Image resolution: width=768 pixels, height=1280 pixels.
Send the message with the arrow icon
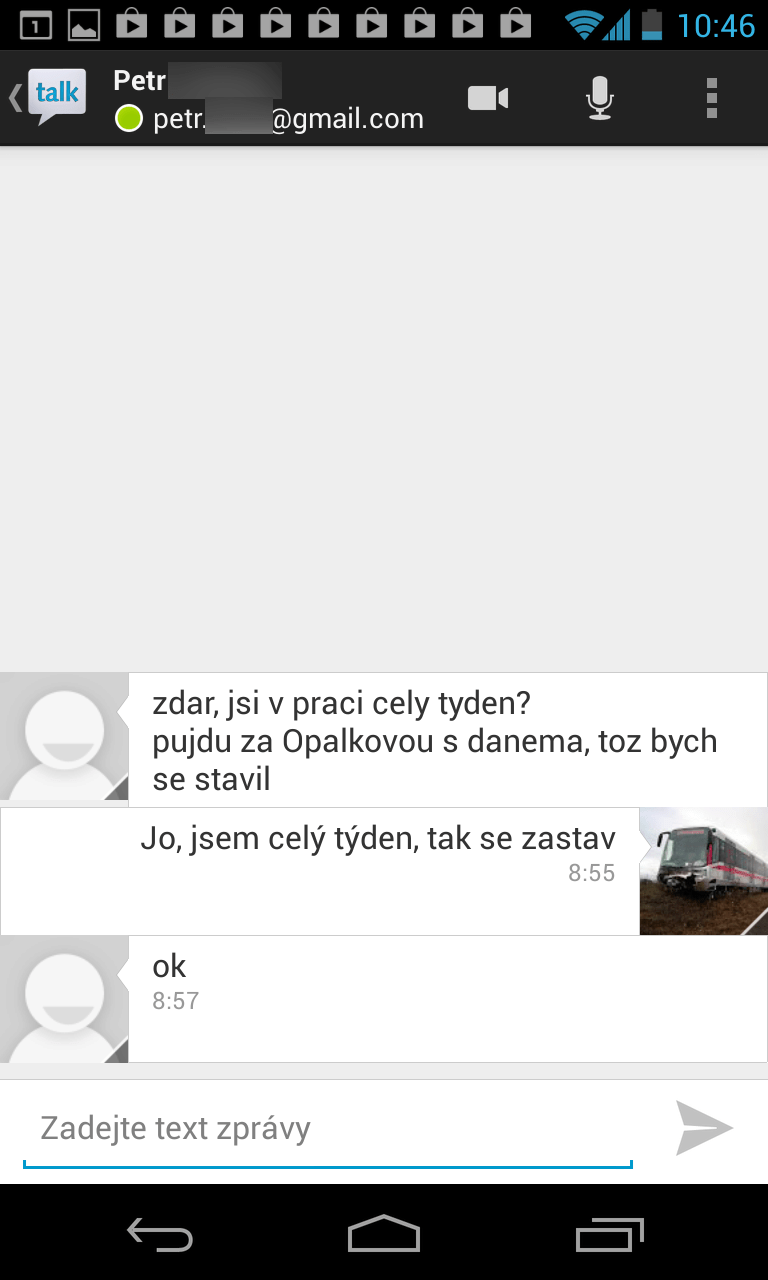click(x=704, y=1128)
